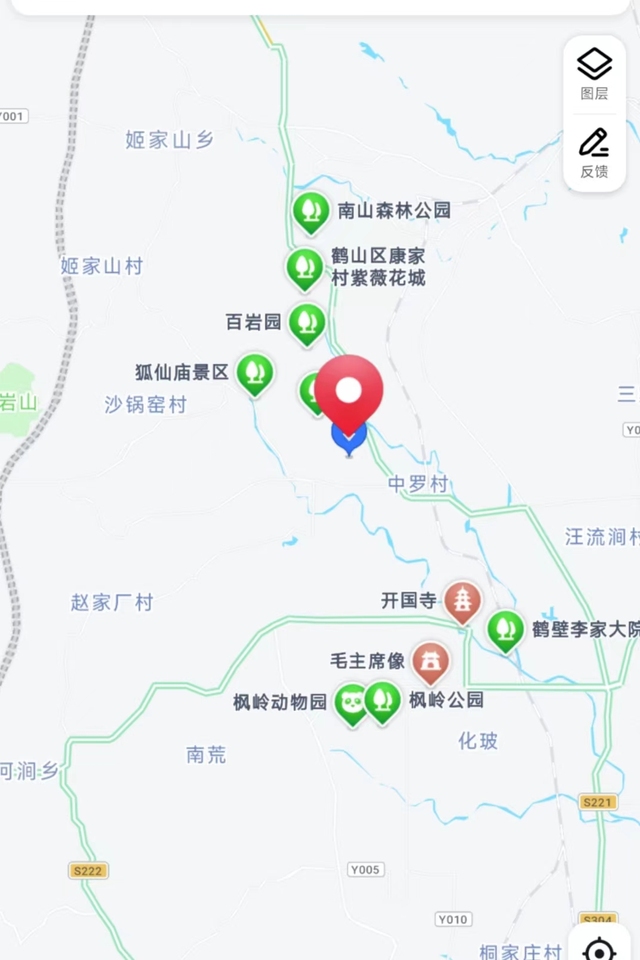Select the 鹤山区康家村紫薇花城 marker
This screenshot has width=640, height=960.
point(305,267)
